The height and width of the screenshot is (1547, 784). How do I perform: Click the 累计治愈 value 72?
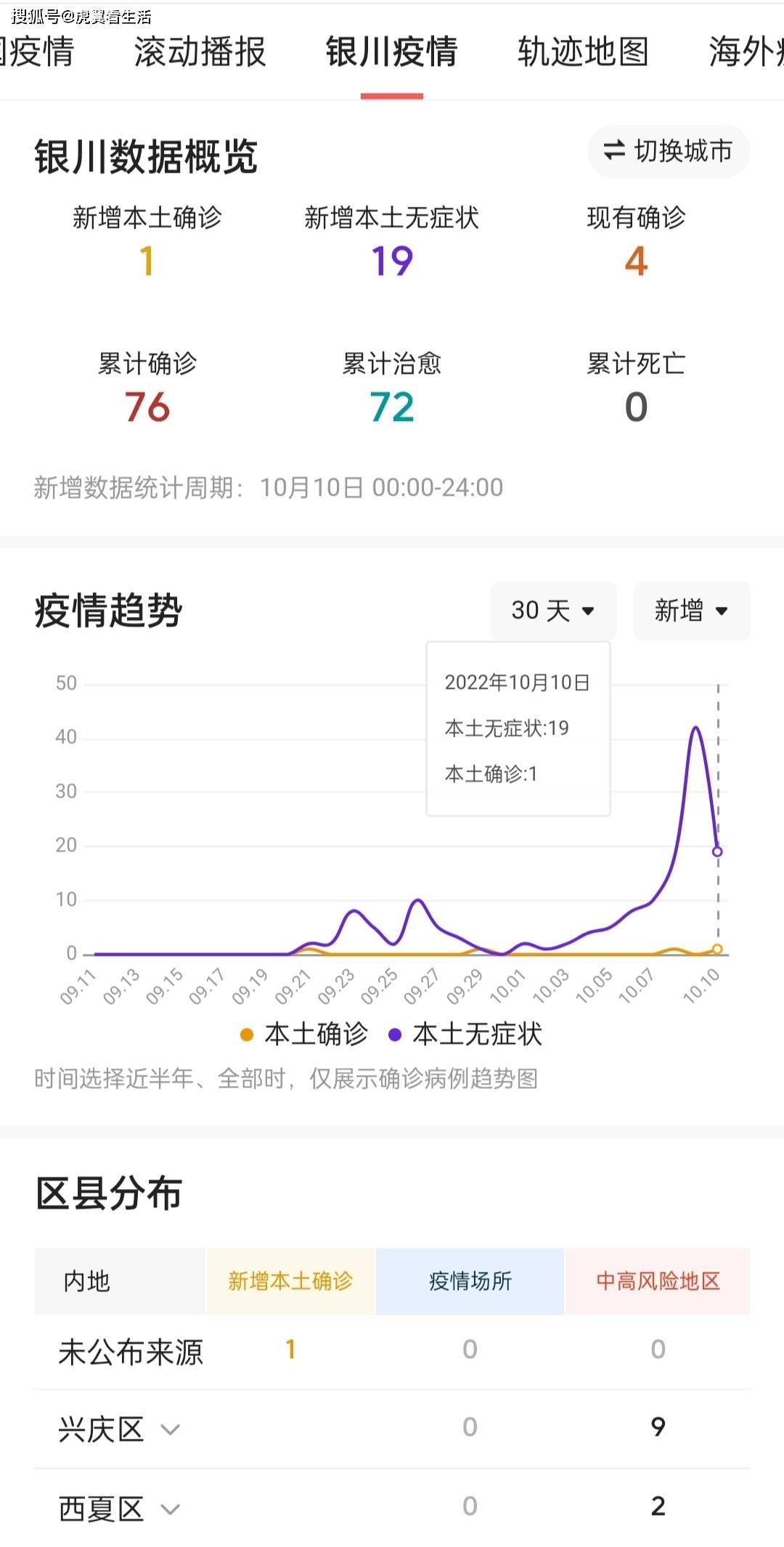[x=390, y=407]
